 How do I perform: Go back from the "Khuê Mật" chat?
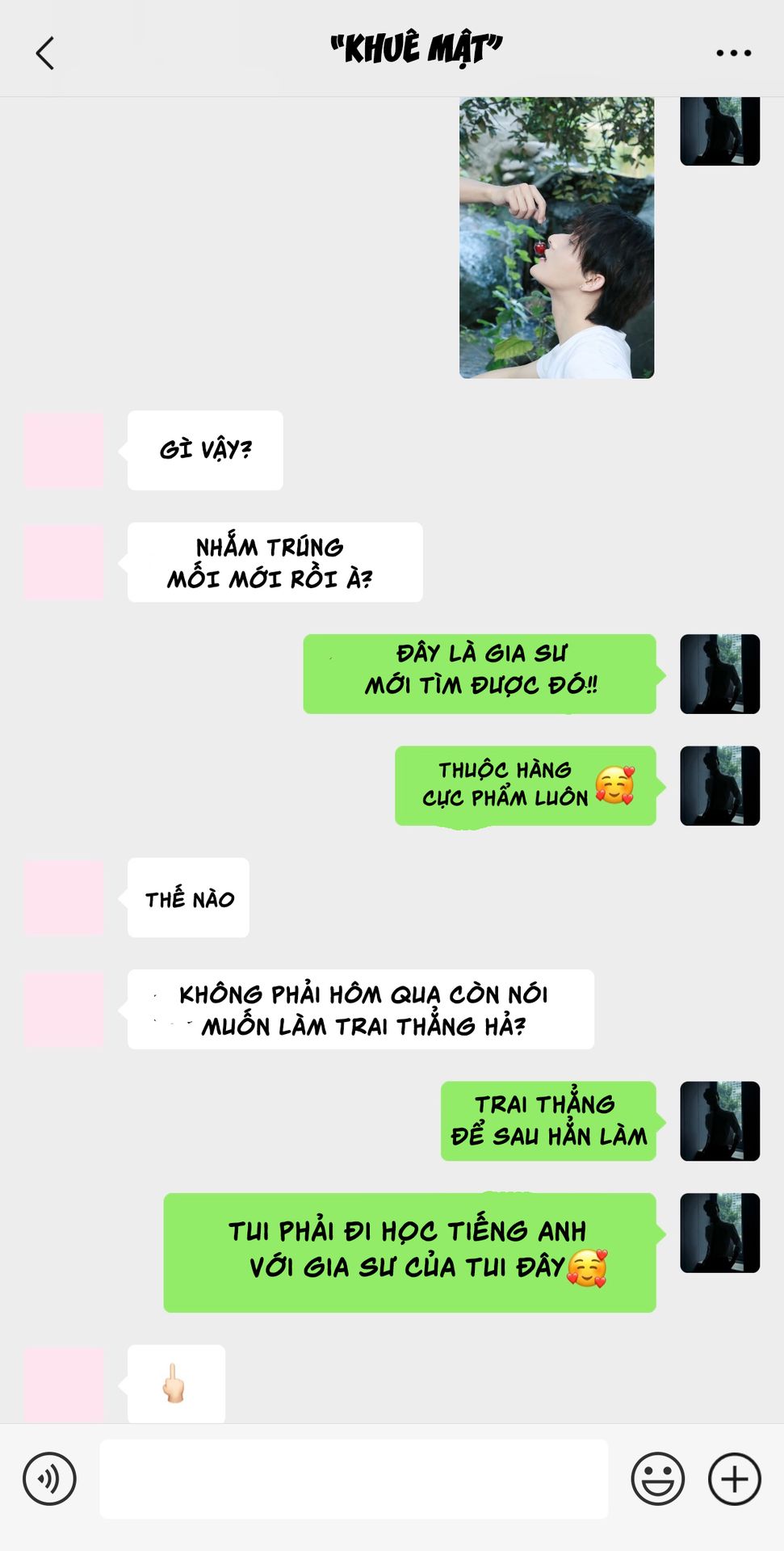[x=45, y=53]
